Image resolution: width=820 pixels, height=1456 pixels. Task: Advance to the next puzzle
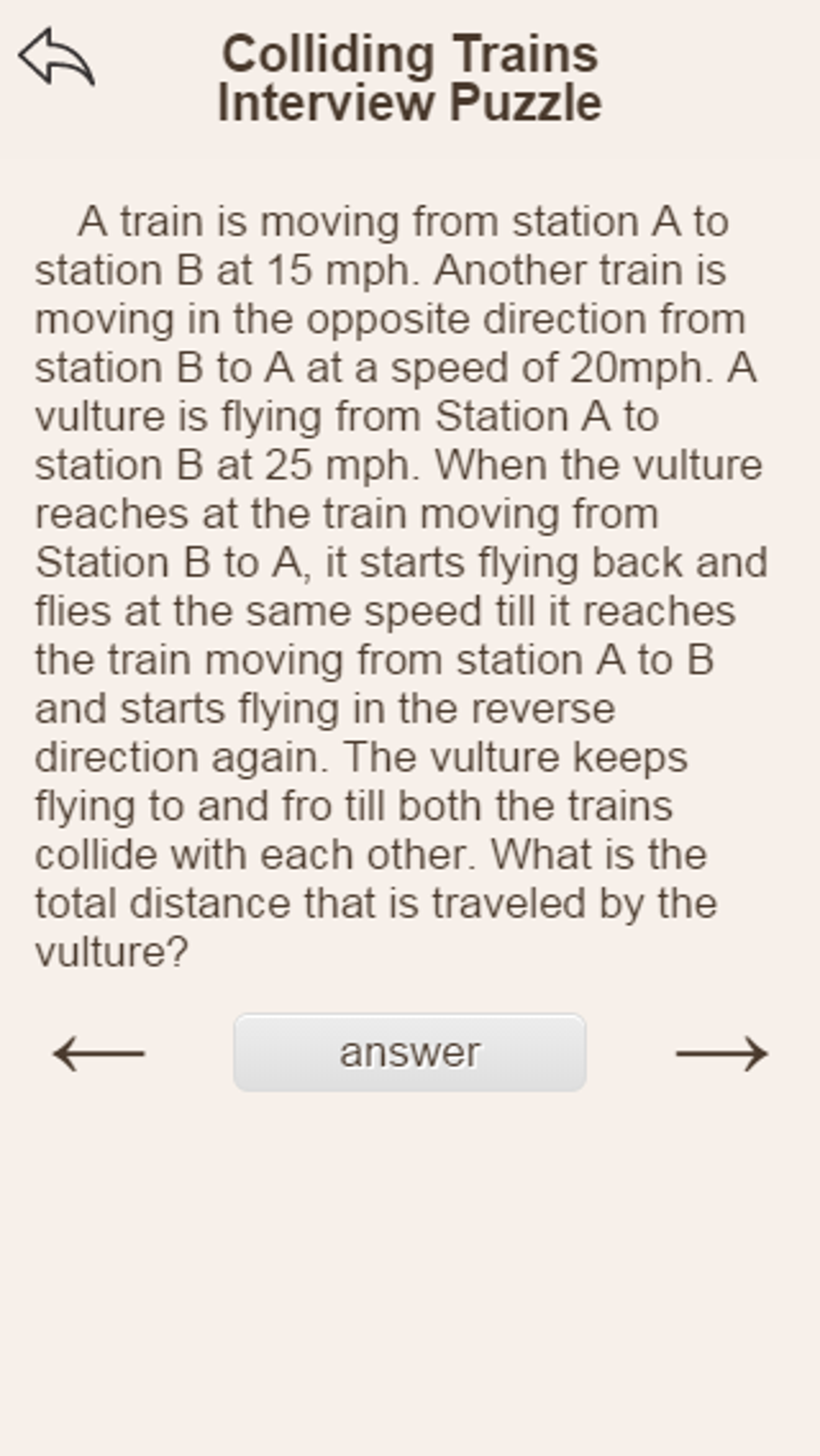pos(721,1053)
